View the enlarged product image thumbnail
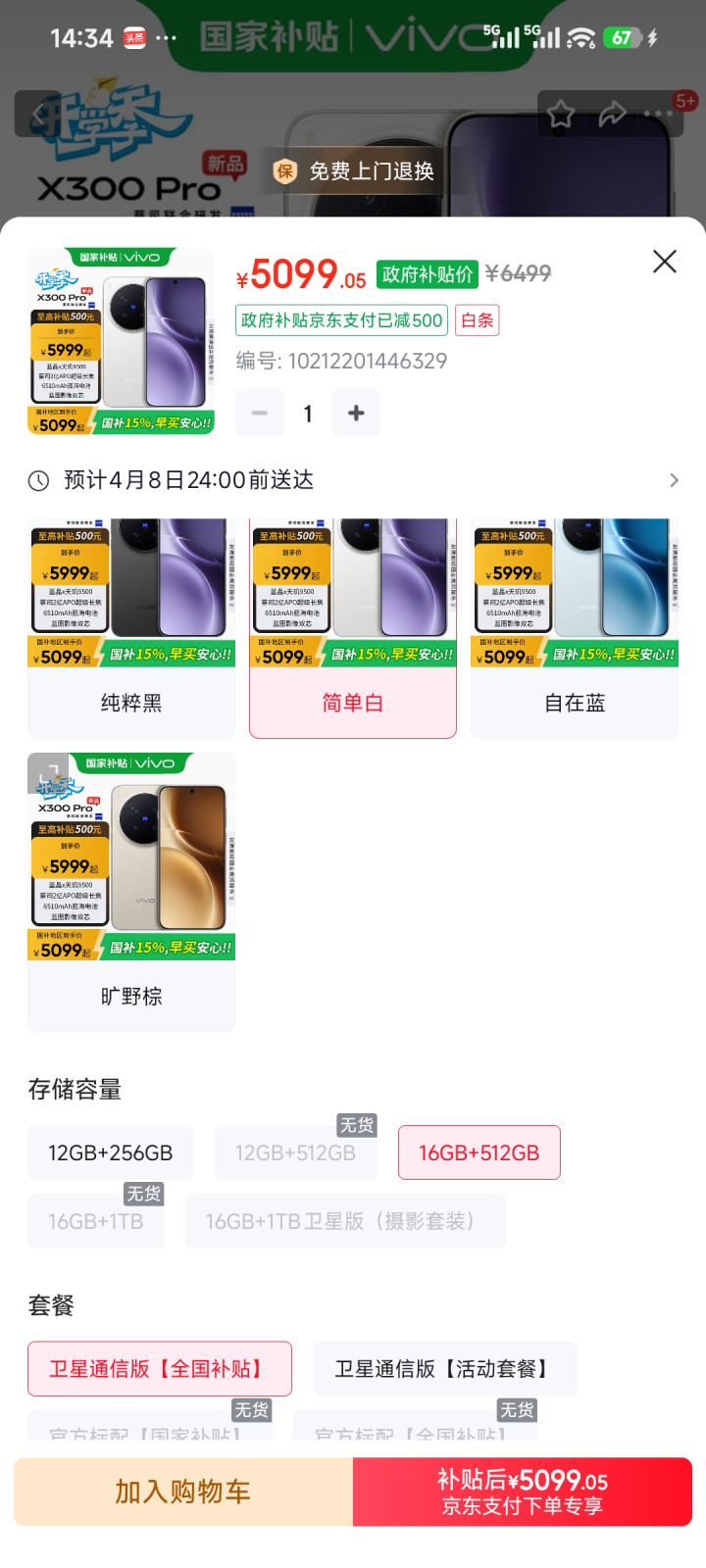The width and height of the screenshot is (706, 1568). click(122, 341)
